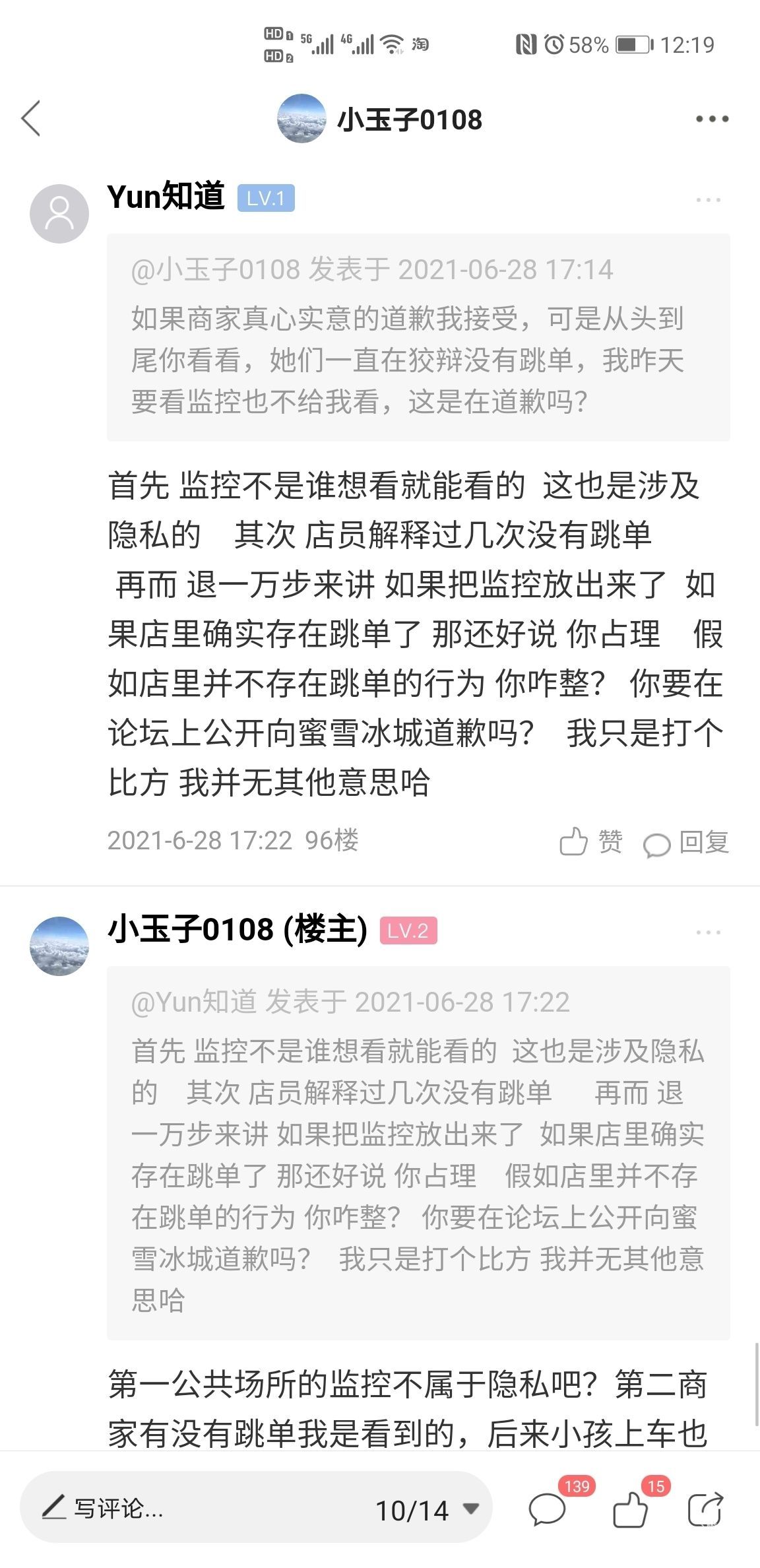Open 小玉子0108 (楼主) avatar

pos(59,946)
